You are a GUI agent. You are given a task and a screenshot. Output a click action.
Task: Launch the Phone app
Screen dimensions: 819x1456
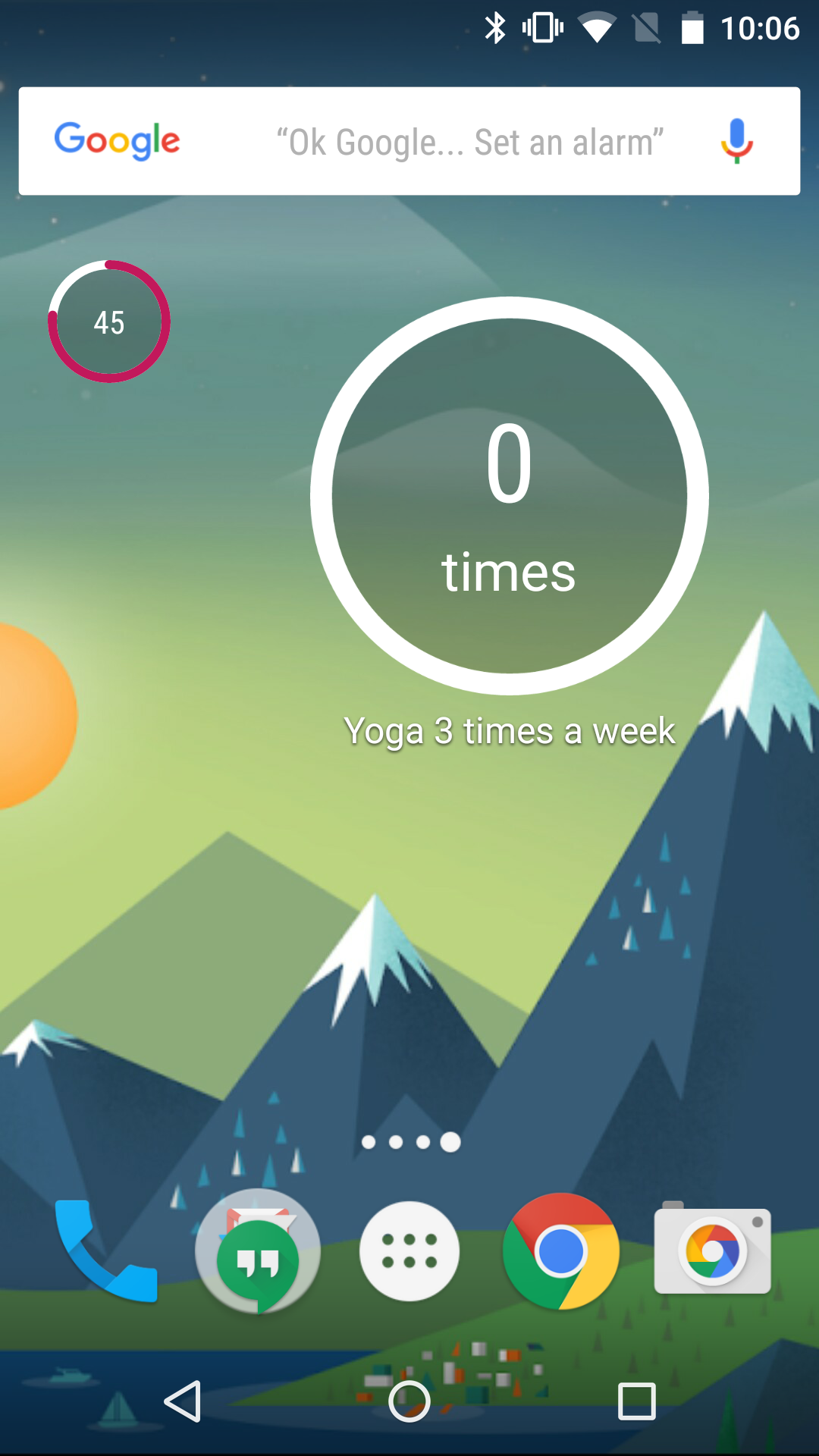coord(106,1251)
